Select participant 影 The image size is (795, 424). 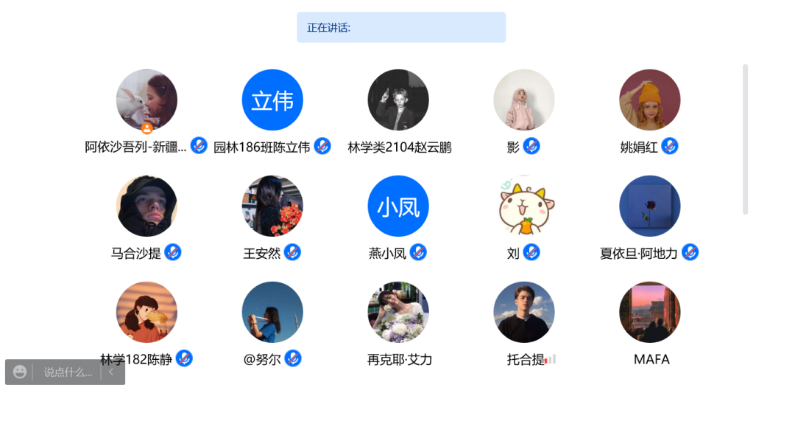524,100
